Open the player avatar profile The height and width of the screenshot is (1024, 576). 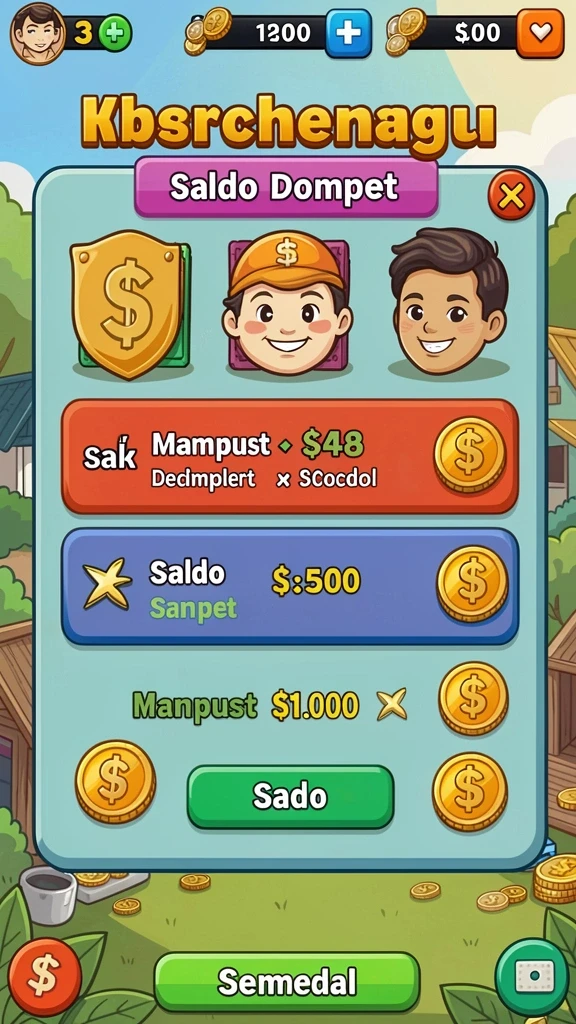[37, 33]
